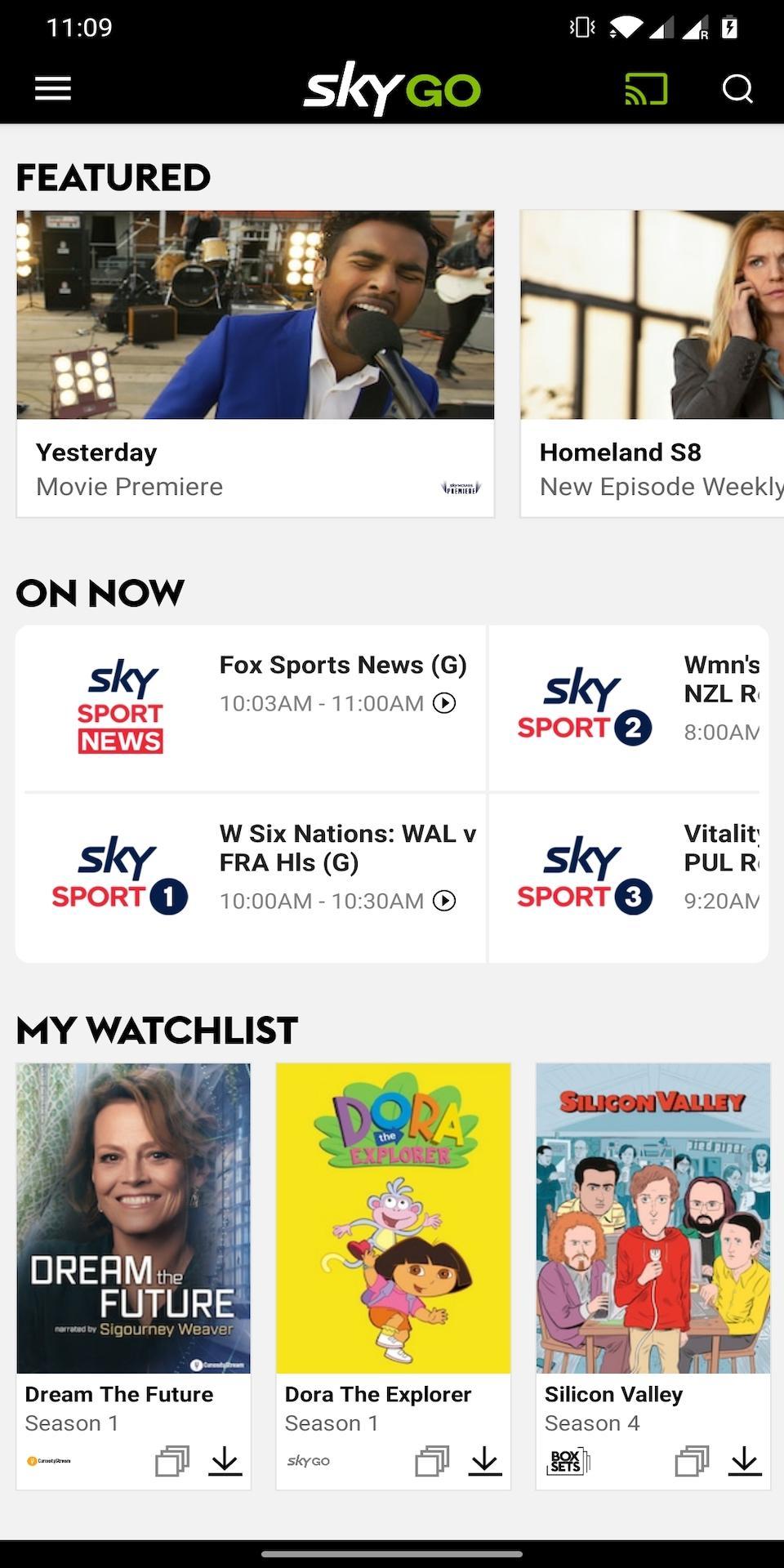784x1568 pixels.
Task: Play Fox Sports News currently on now
Action: 445,702
